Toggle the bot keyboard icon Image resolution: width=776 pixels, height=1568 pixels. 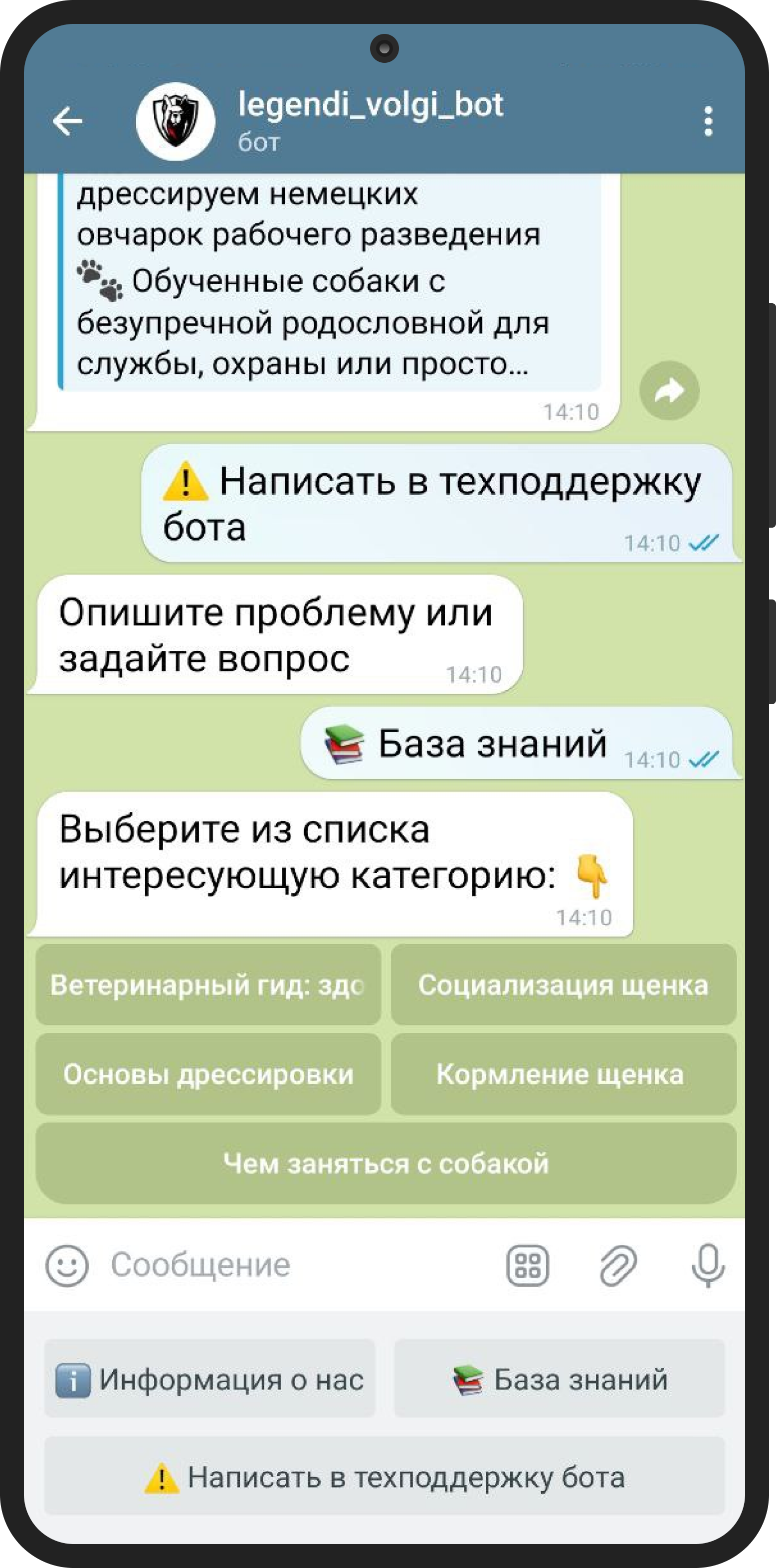coord(528,1266)
